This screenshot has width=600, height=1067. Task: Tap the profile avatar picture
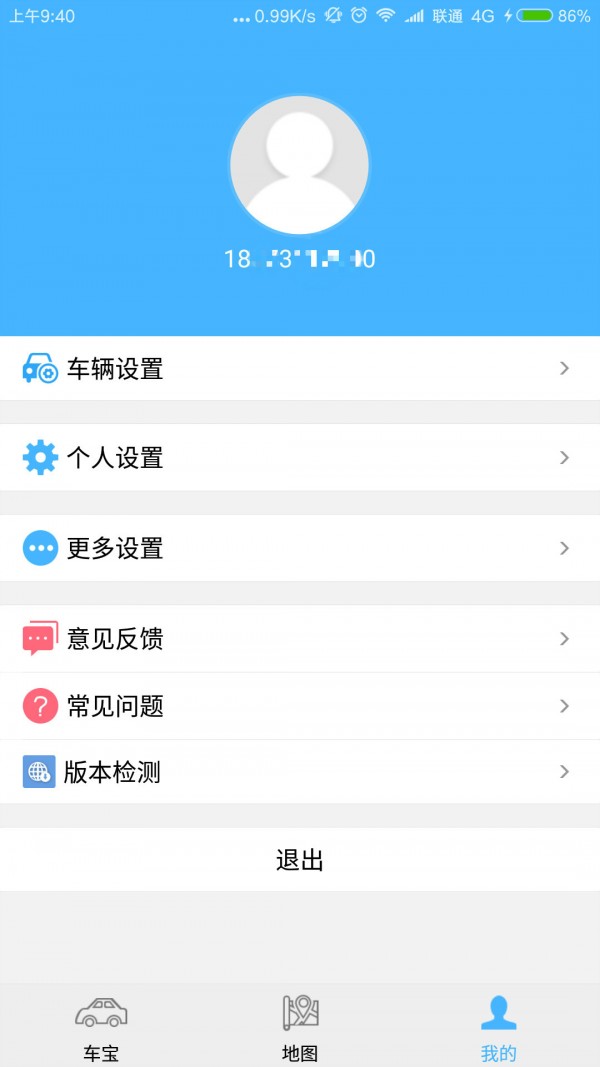pos(299,165)
